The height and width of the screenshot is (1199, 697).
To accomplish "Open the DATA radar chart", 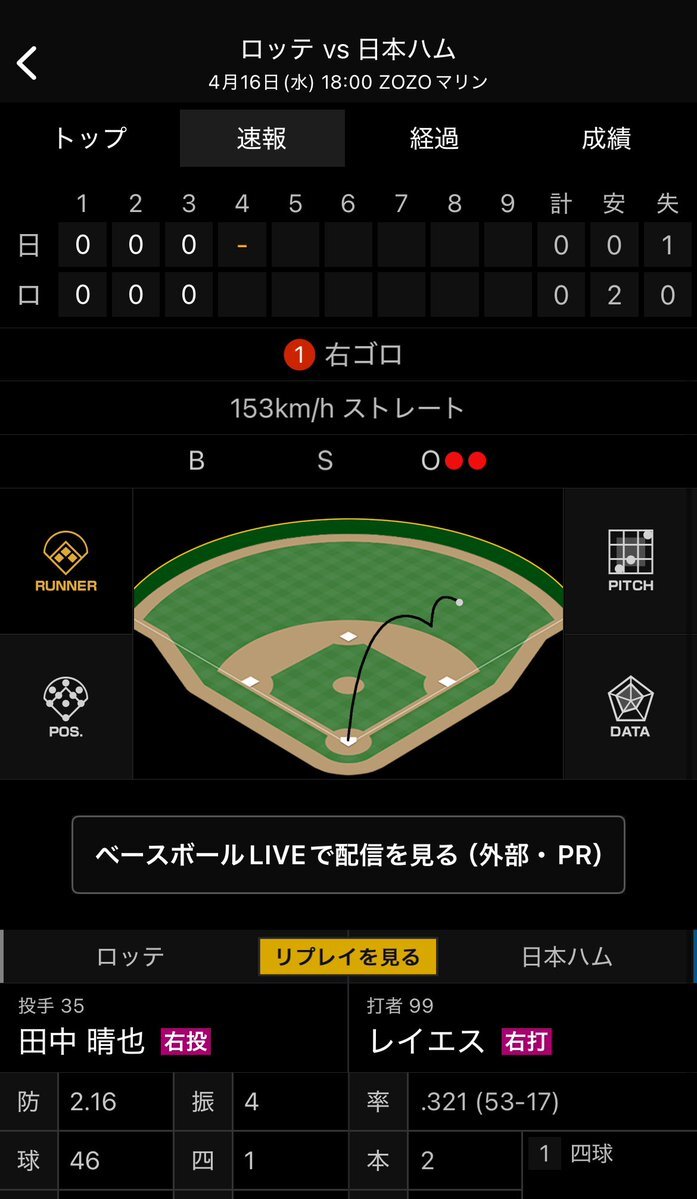I will click(630, 707).
